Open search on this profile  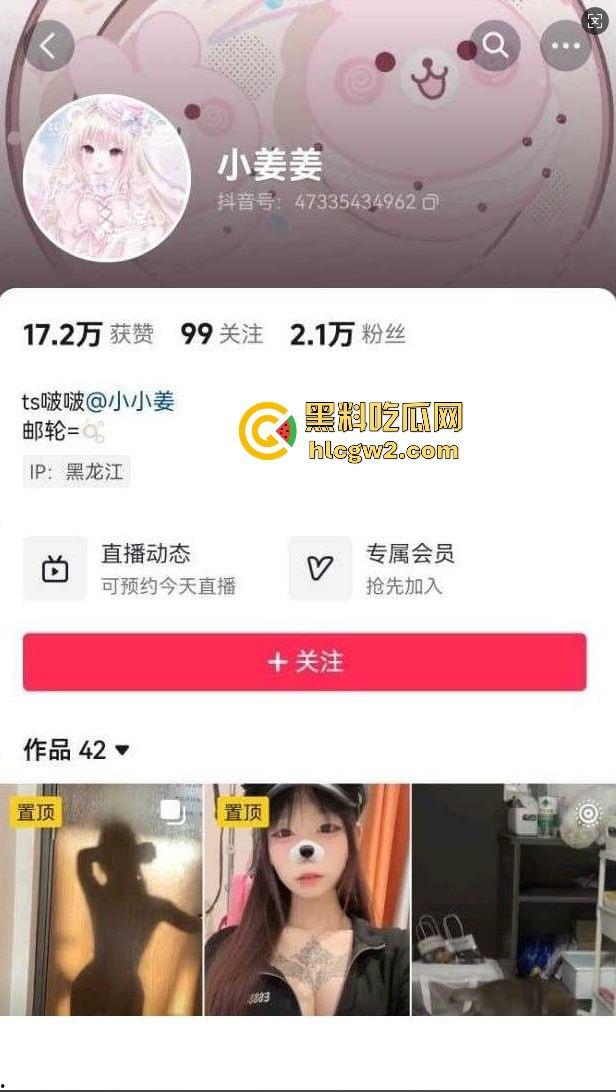click(495, 45)
